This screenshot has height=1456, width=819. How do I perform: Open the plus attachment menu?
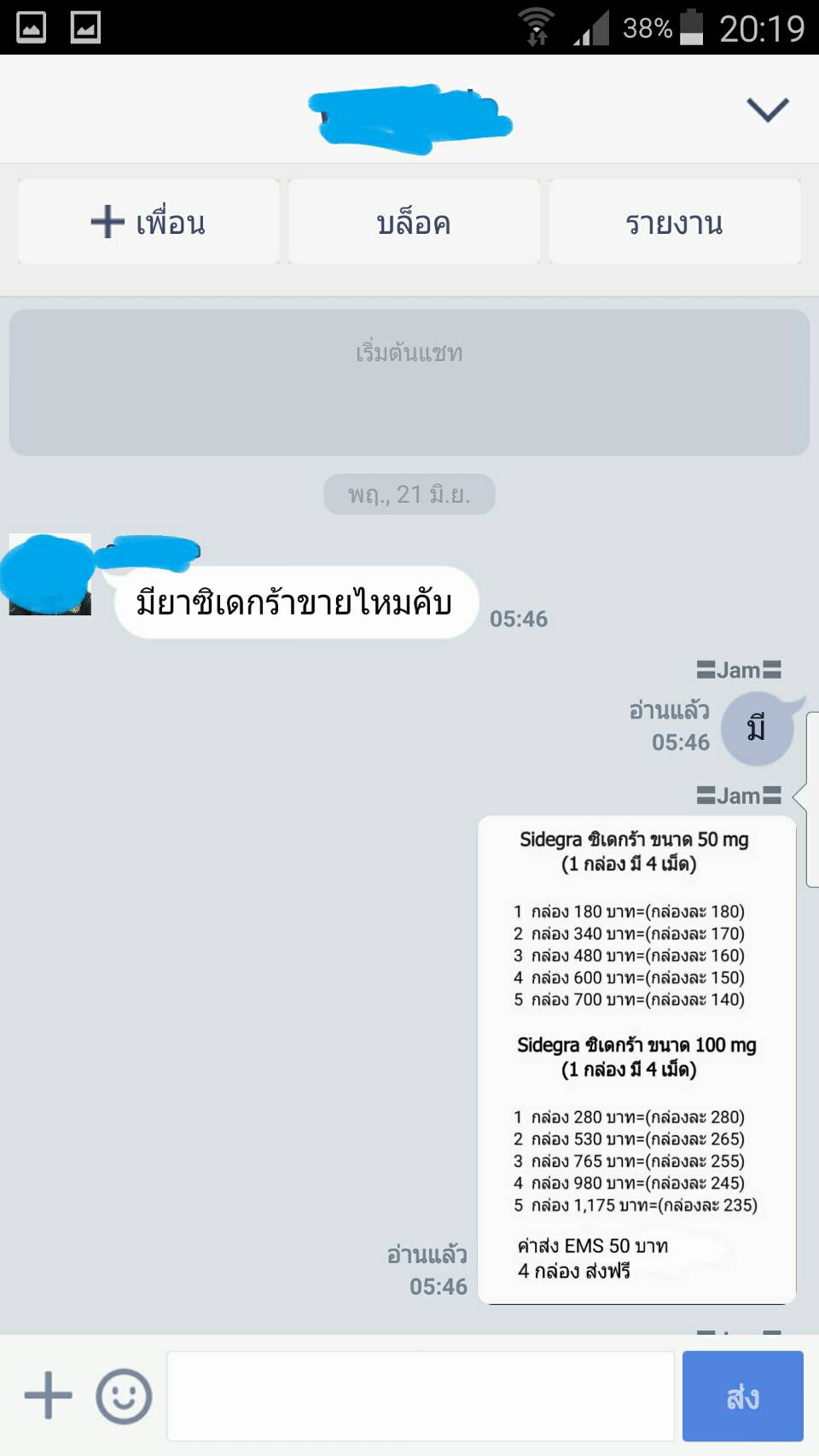48,1395
